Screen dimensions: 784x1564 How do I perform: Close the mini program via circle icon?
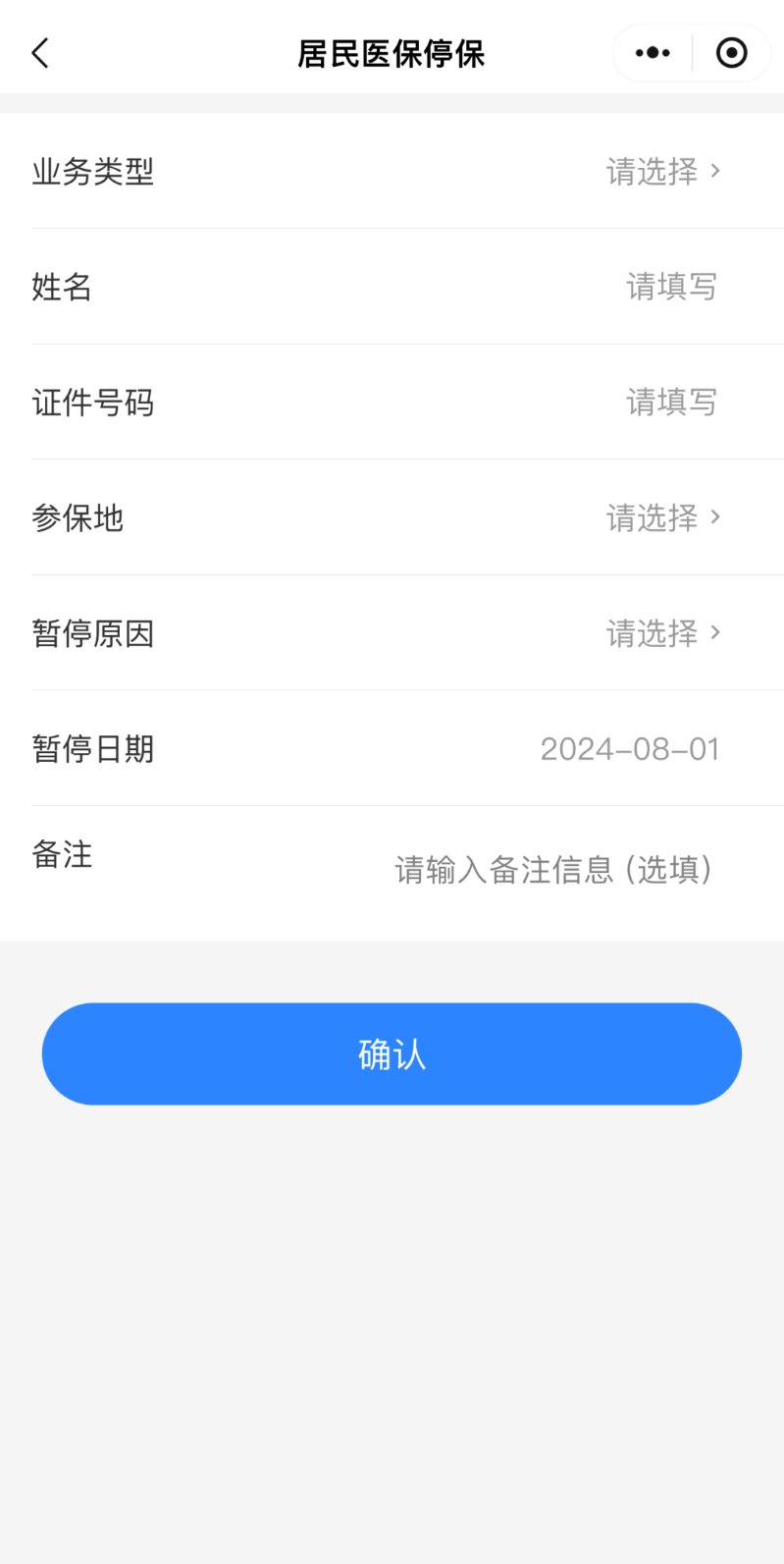coord(731,53)
